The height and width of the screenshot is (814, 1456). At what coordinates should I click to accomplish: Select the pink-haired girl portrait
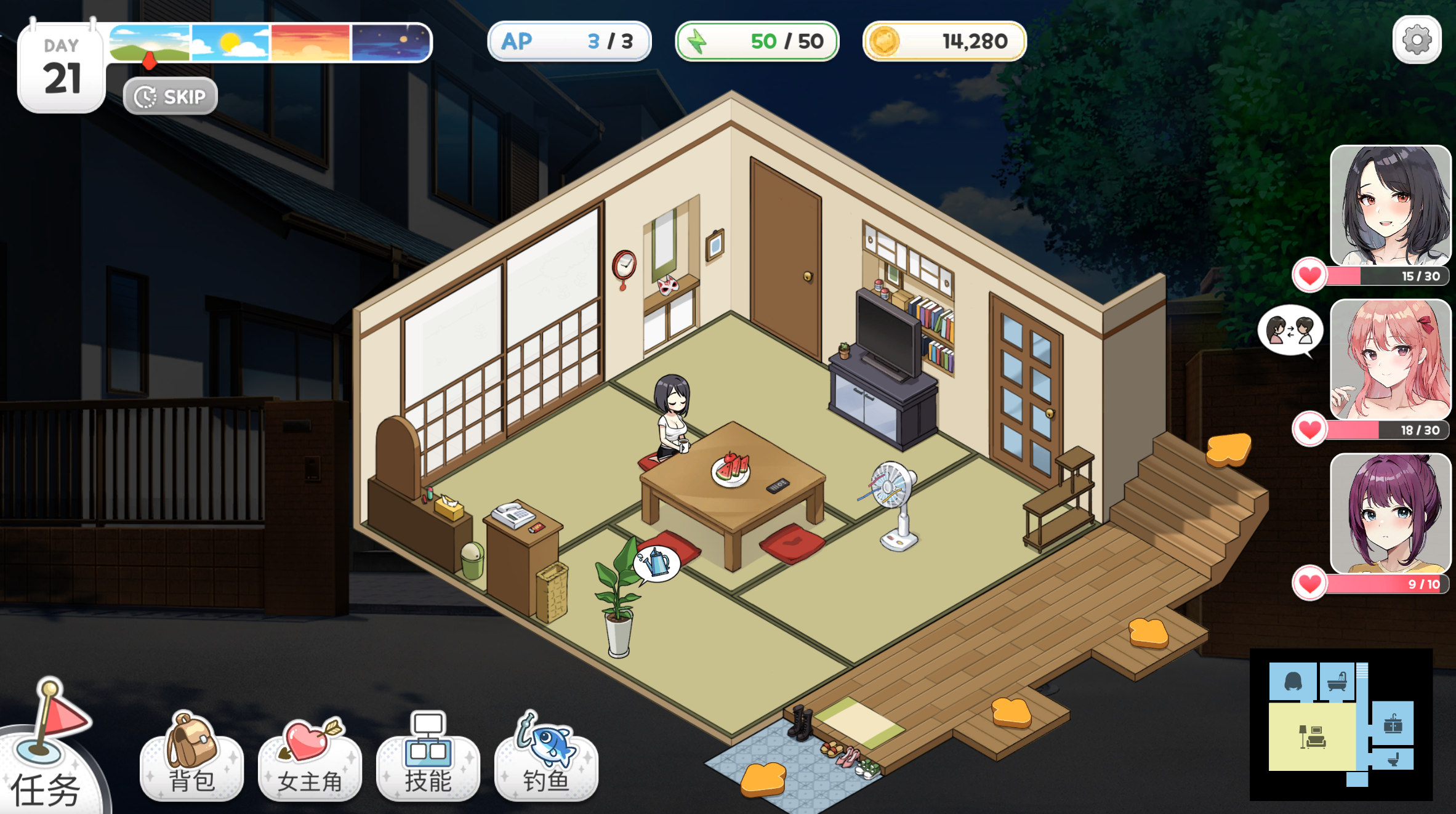tap(1390, 360)
